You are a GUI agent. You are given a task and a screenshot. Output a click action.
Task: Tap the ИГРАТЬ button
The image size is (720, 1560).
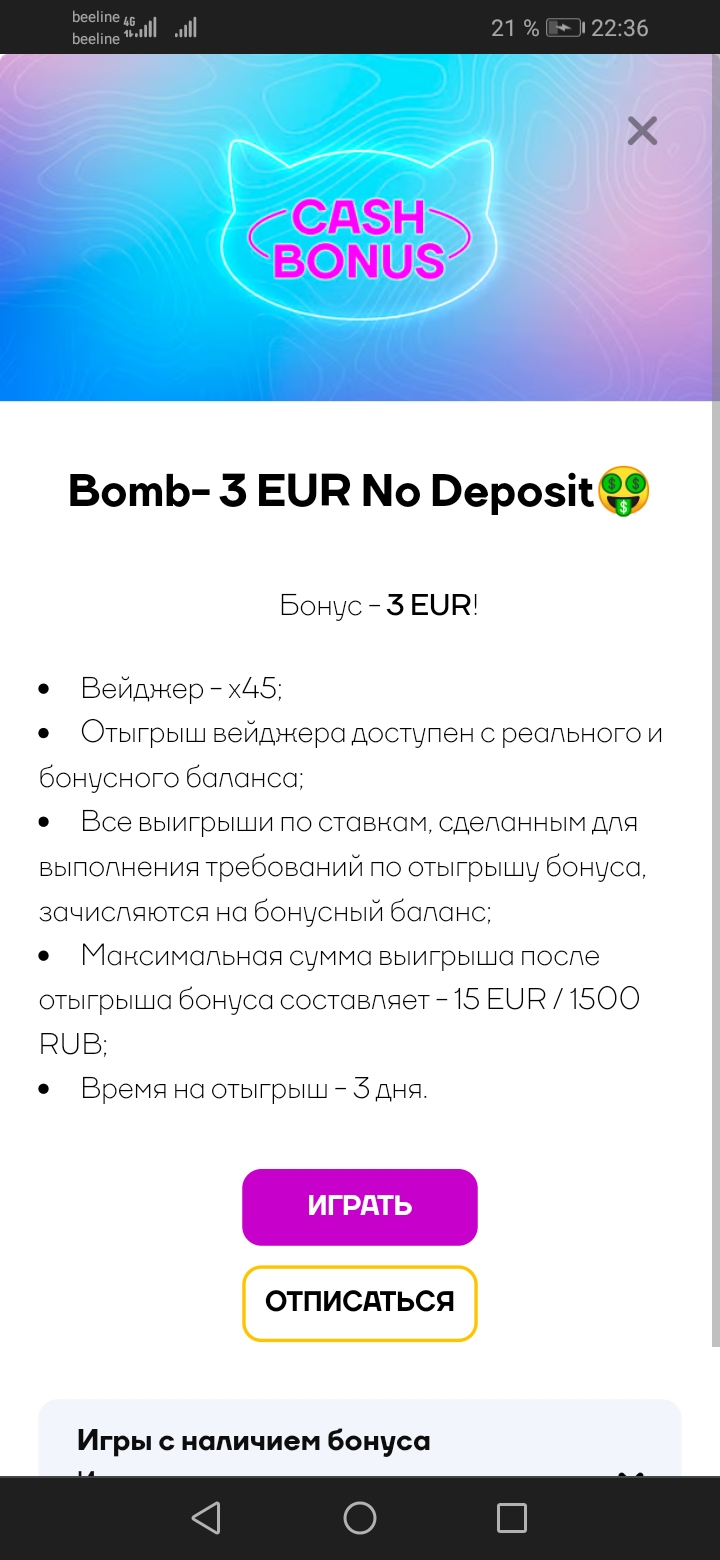[359, 1206]
